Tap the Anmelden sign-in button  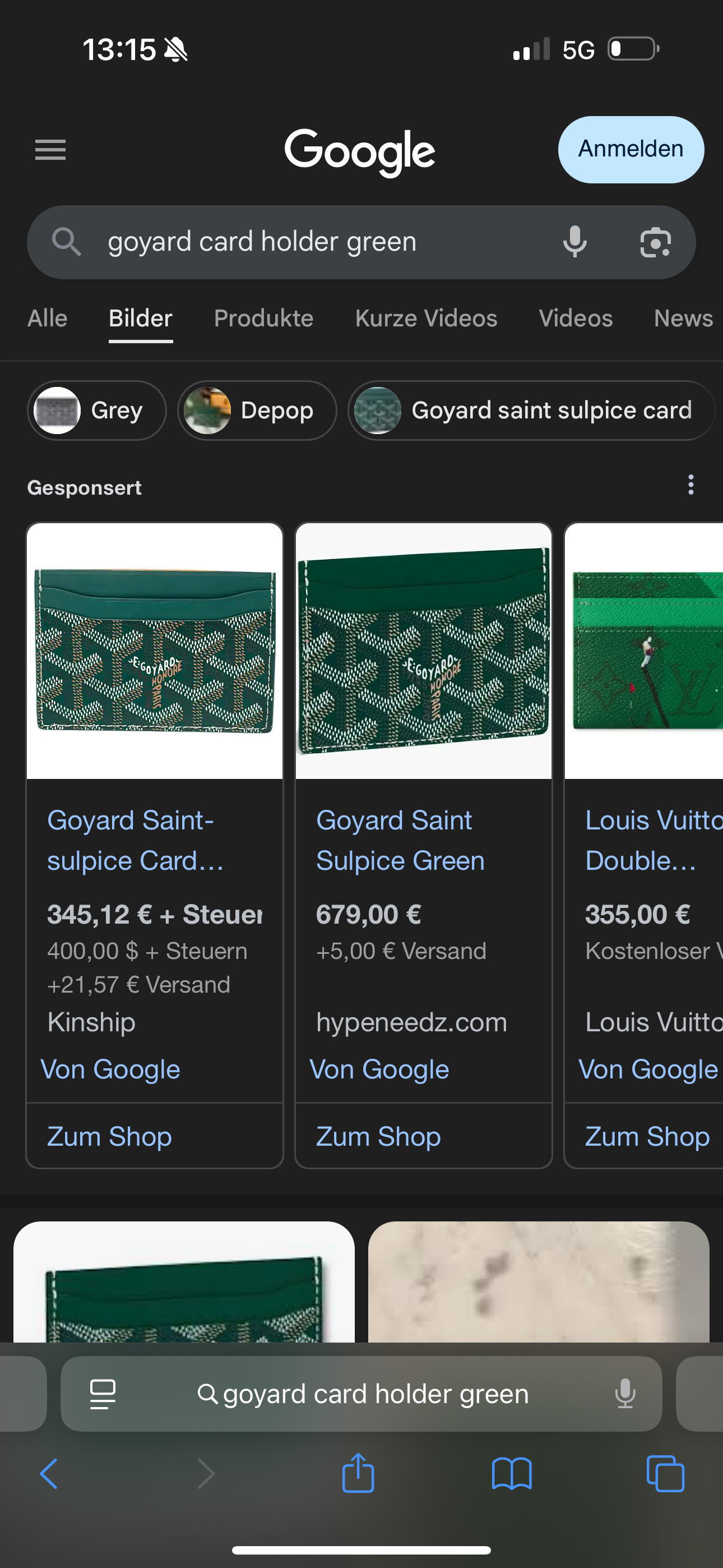631,150
